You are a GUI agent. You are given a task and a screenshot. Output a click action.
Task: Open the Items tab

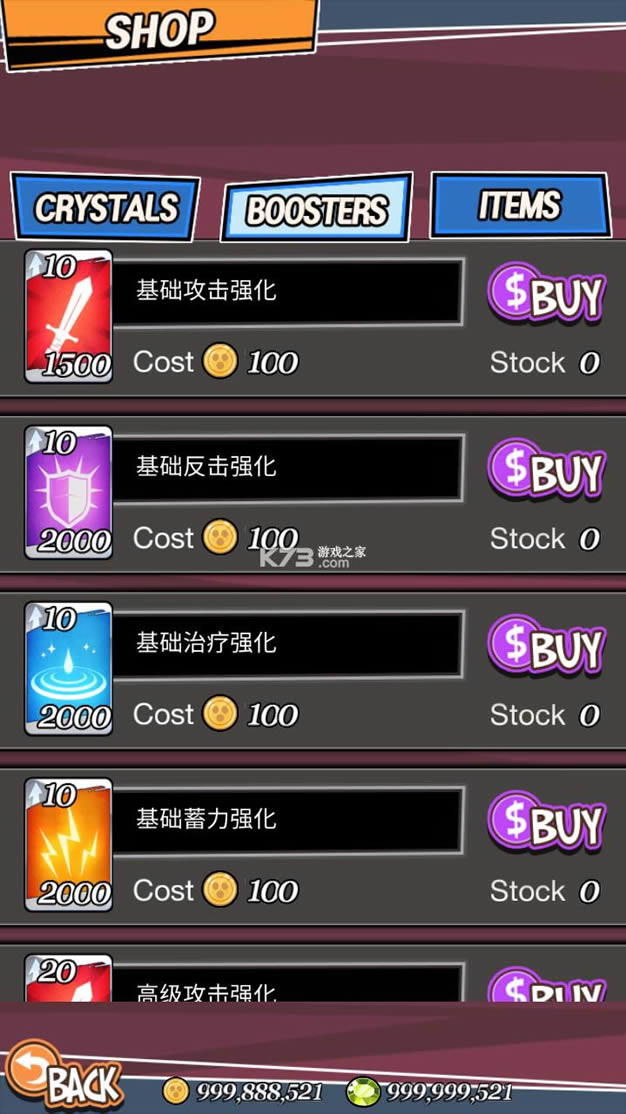(519, 206)
